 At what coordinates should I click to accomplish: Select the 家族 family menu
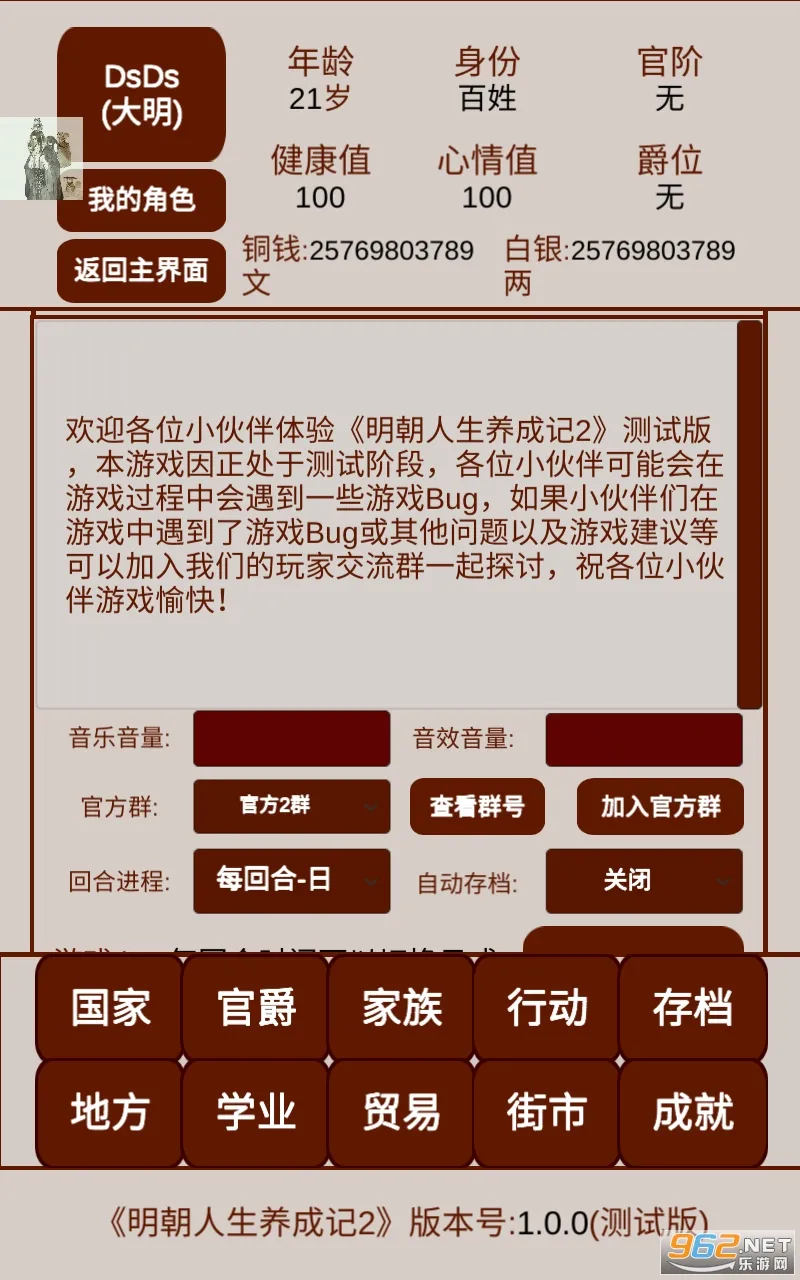click(x=402, y=1008)
